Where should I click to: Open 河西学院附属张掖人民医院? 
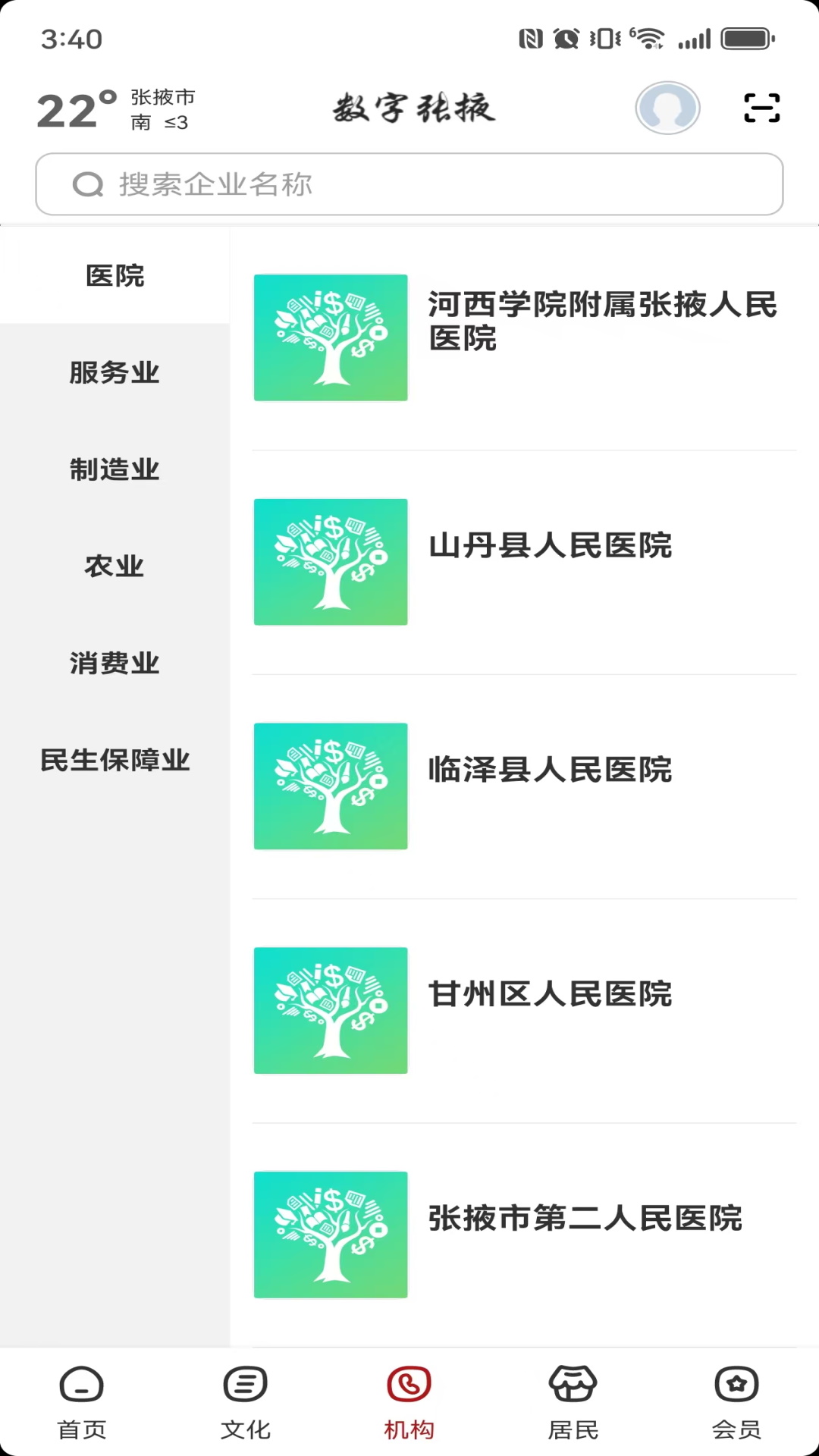click(525, 337)
